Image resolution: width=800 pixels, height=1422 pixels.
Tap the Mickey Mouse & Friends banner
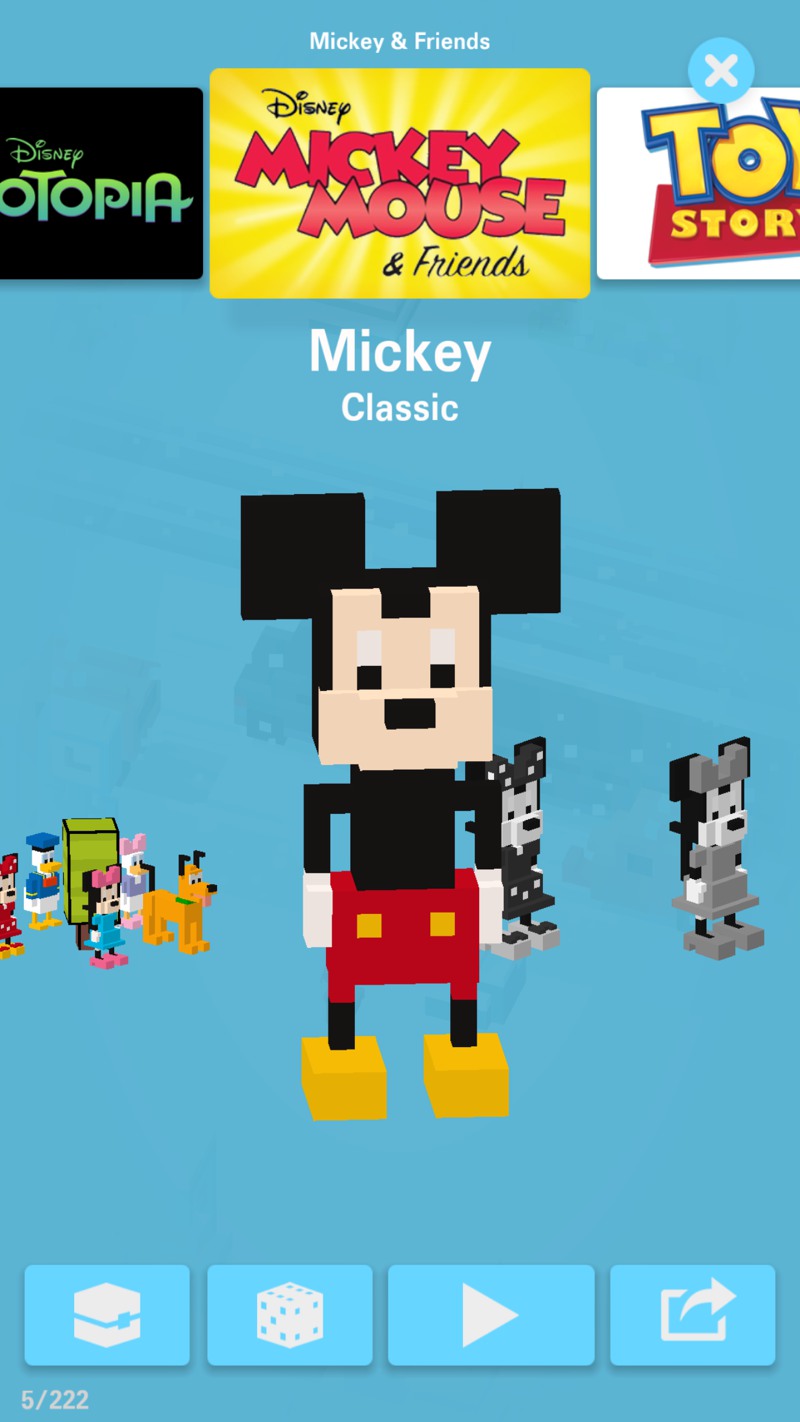pyautogui.click(x=400, y=183)
